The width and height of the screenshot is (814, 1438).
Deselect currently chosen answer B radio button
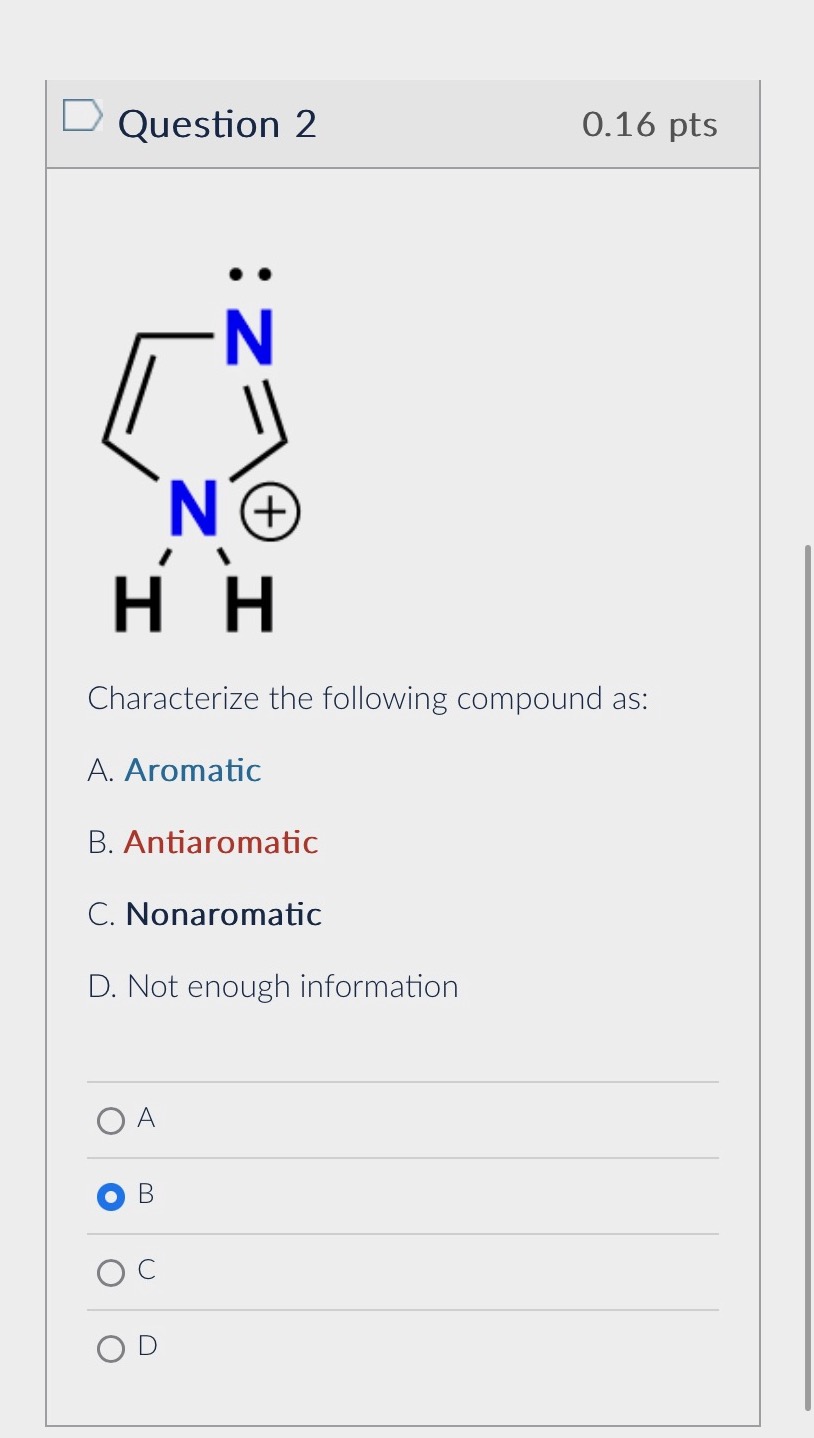pyautogui.click(x=110, y=1197)
